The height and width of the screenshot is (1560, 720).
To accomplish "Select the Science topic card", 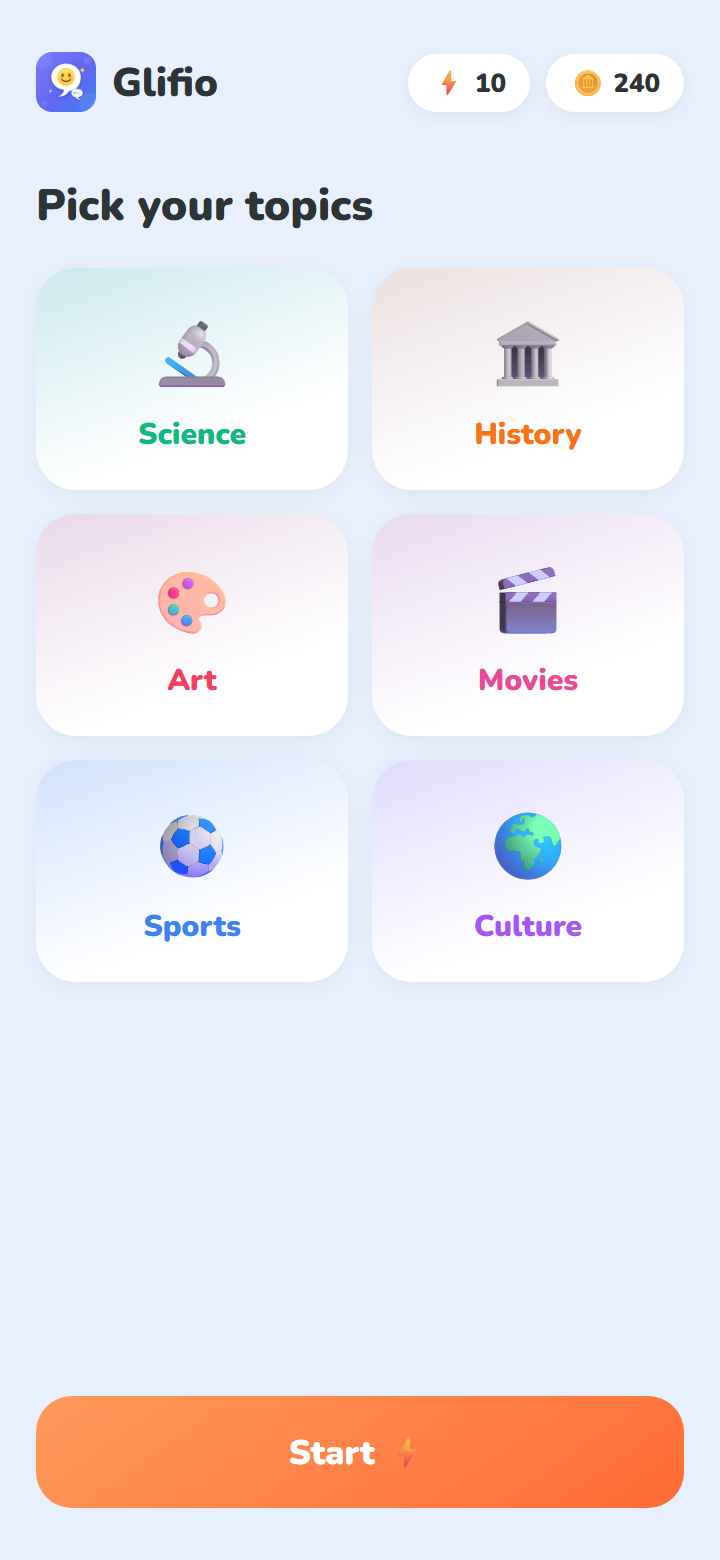I will [x=192, y=379].
